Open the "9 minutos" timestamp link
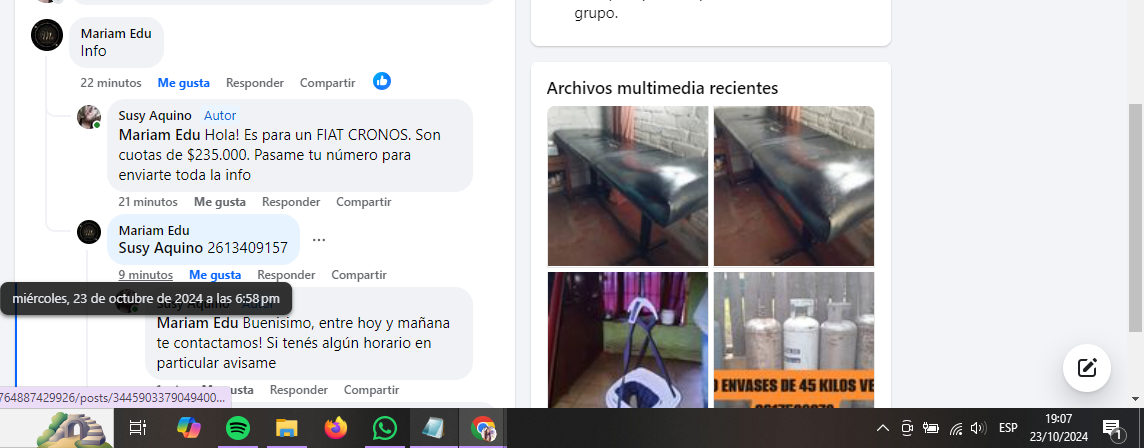This screenshot has width=1144, height=448. coord(145,275)
